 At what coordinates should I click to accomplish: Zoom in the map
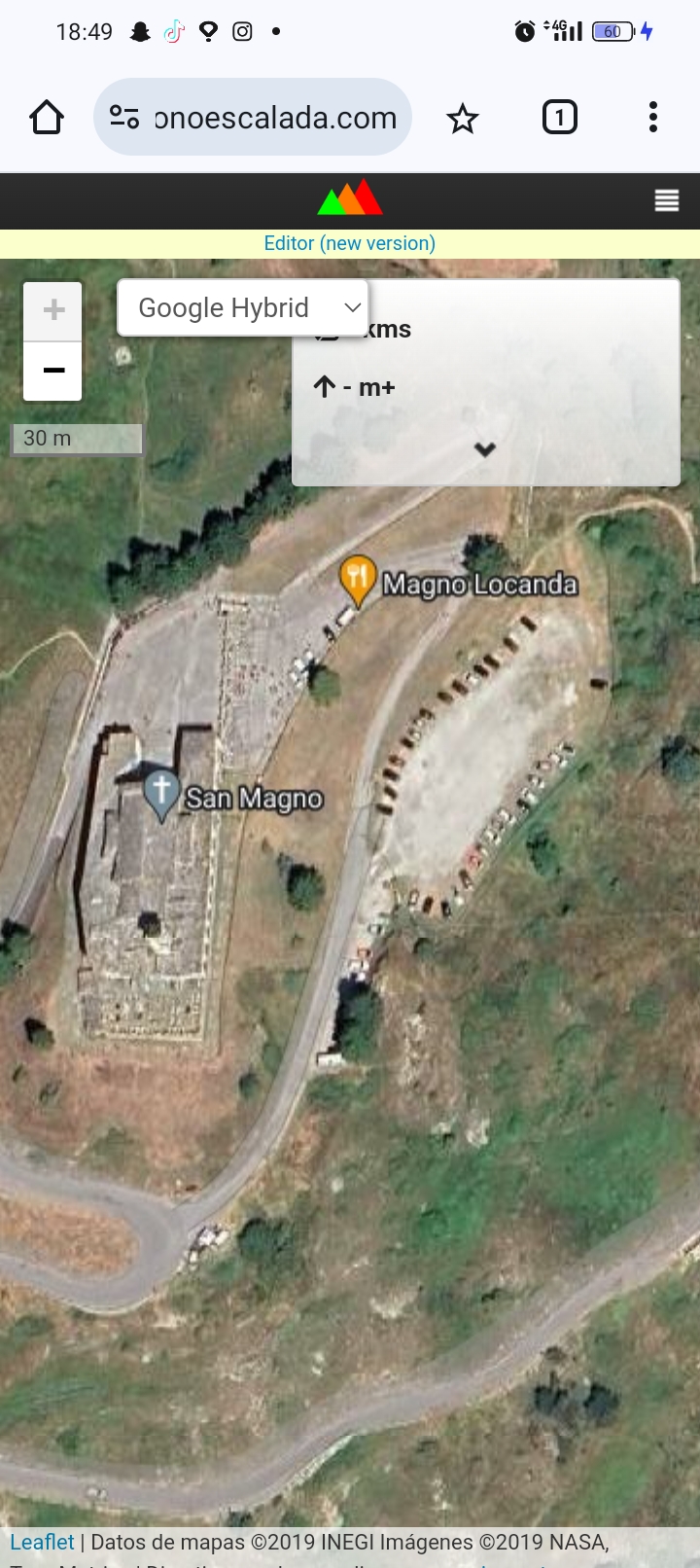click(53, 310)
